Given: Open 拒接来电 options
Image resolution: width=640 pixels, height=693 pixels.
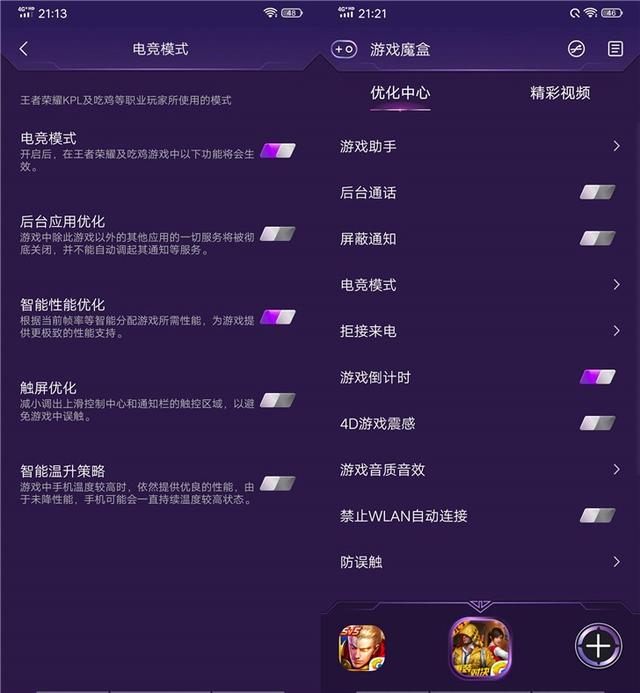Looking at the screenshot, I should [x=480, y=331].
